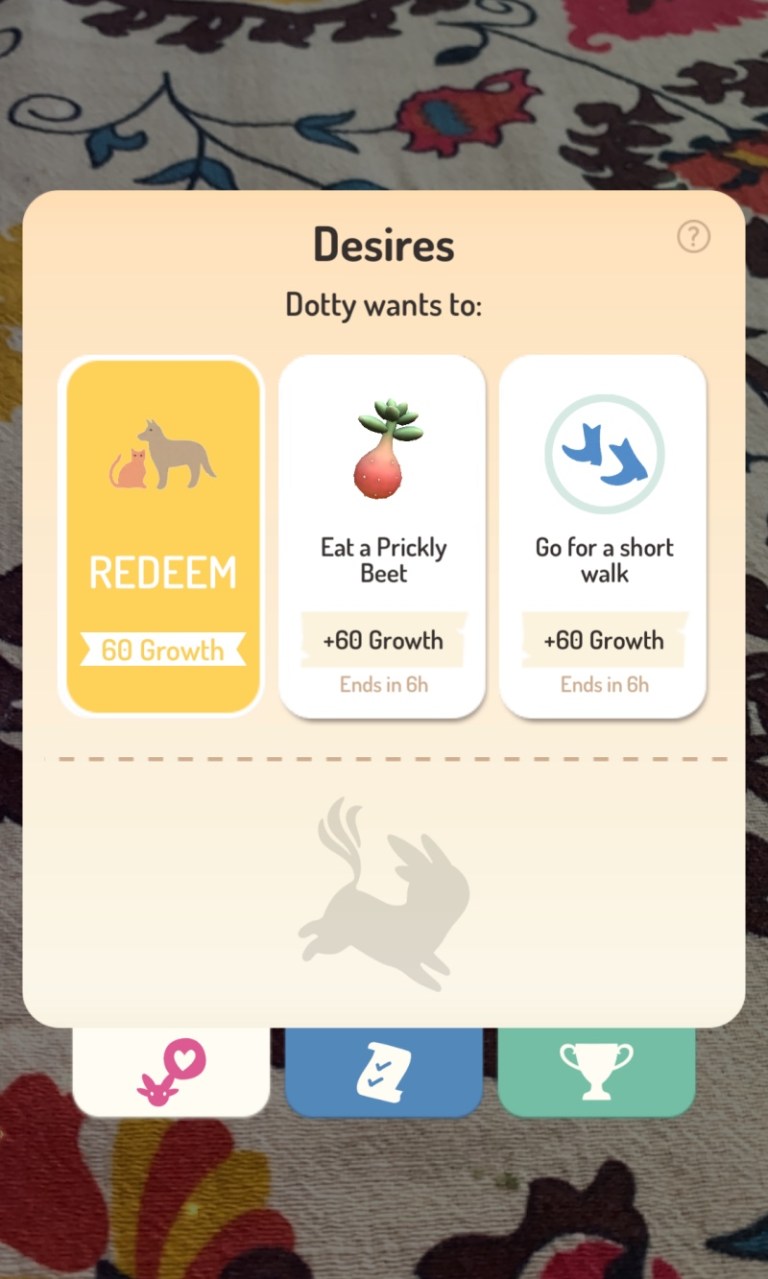
Task: Tap the 60 Growth ribbon banner
Action: click(x=162, y=650)
